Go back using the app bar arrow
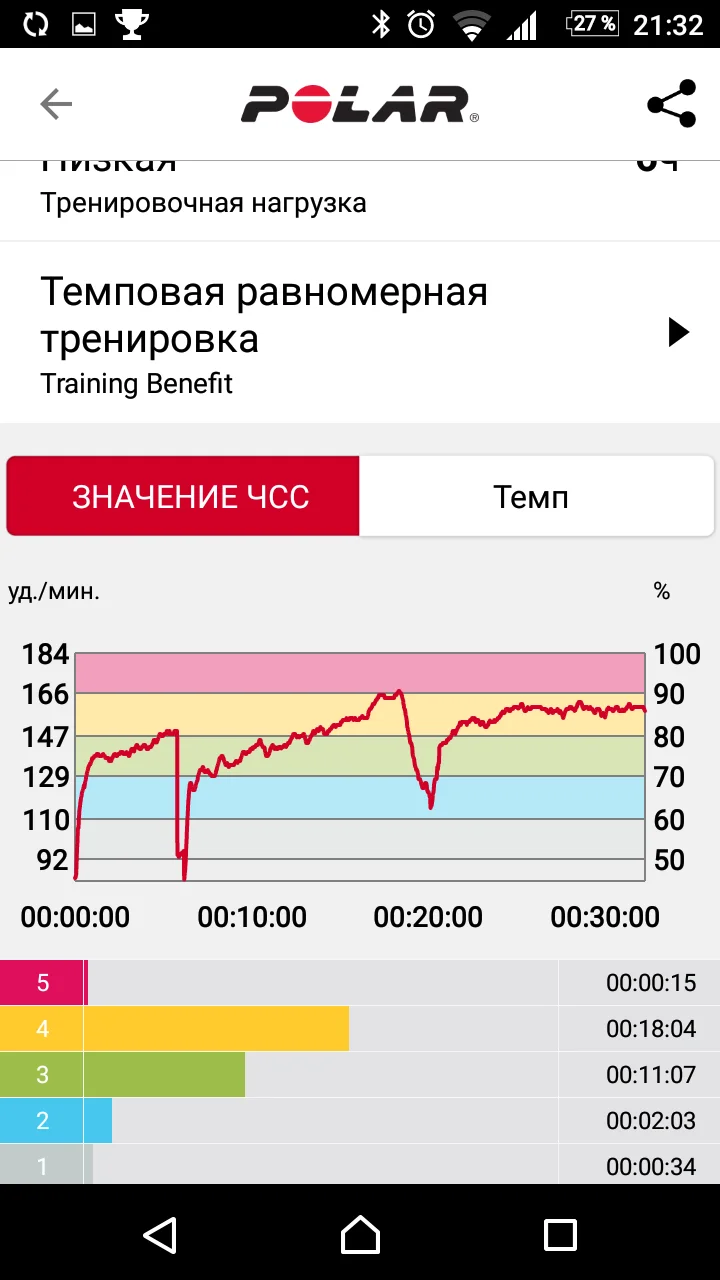Image resolution: width=720 pixels, height=1280 pixels. [56, 104]
